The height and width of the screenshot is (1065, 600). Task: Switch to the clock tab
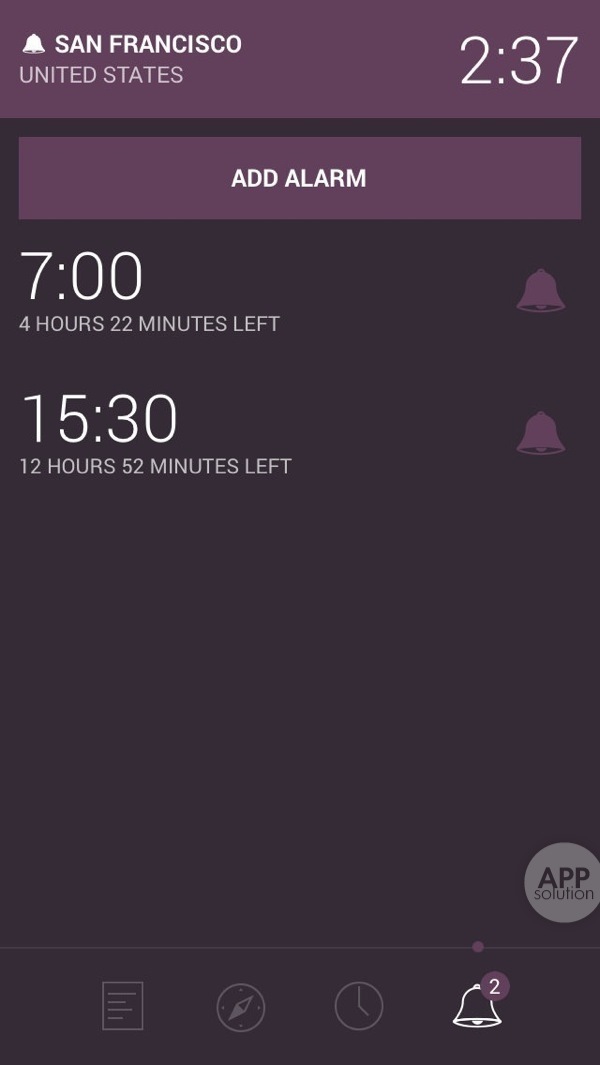(x=359, y=1005)
